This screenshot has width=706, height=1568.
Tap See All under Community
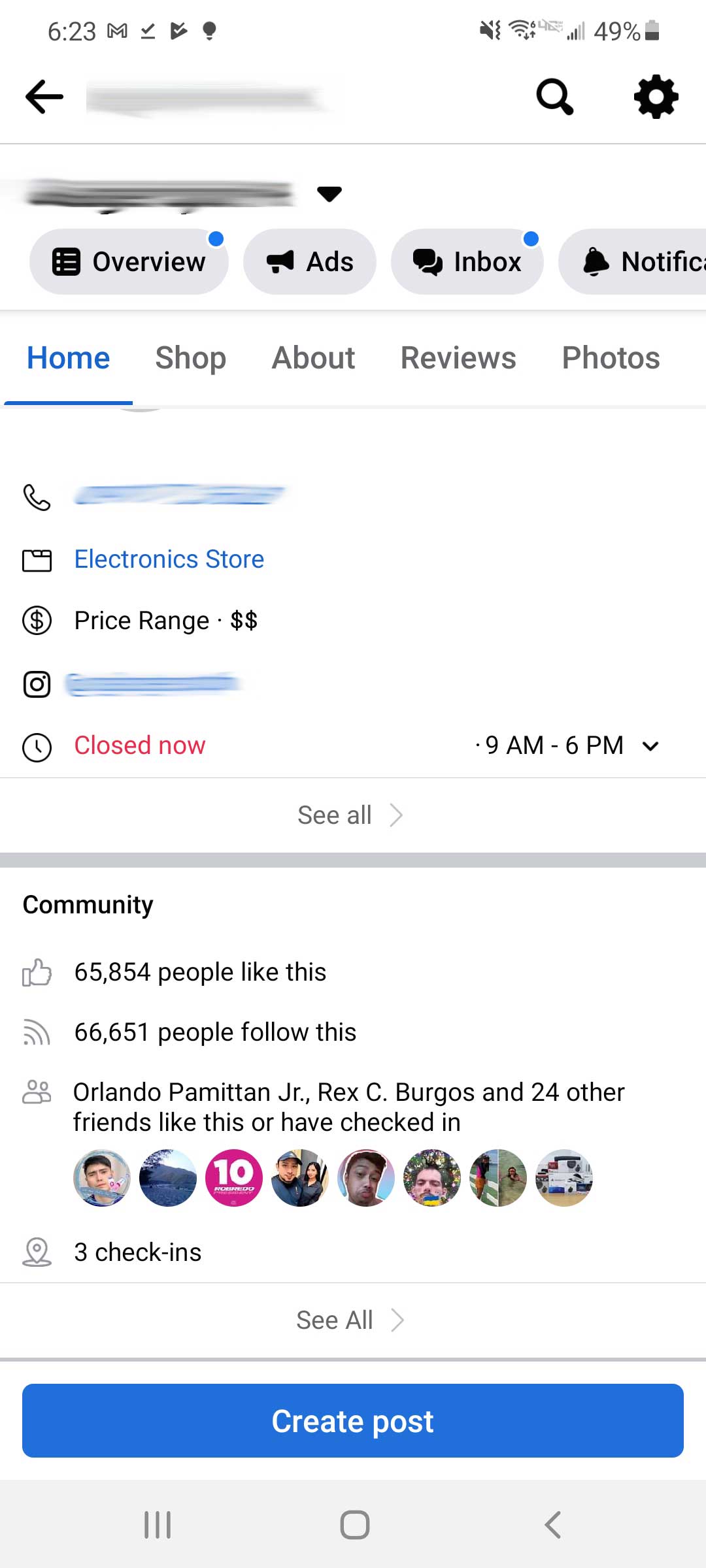pyautogui.click(x=350, y=1320)
